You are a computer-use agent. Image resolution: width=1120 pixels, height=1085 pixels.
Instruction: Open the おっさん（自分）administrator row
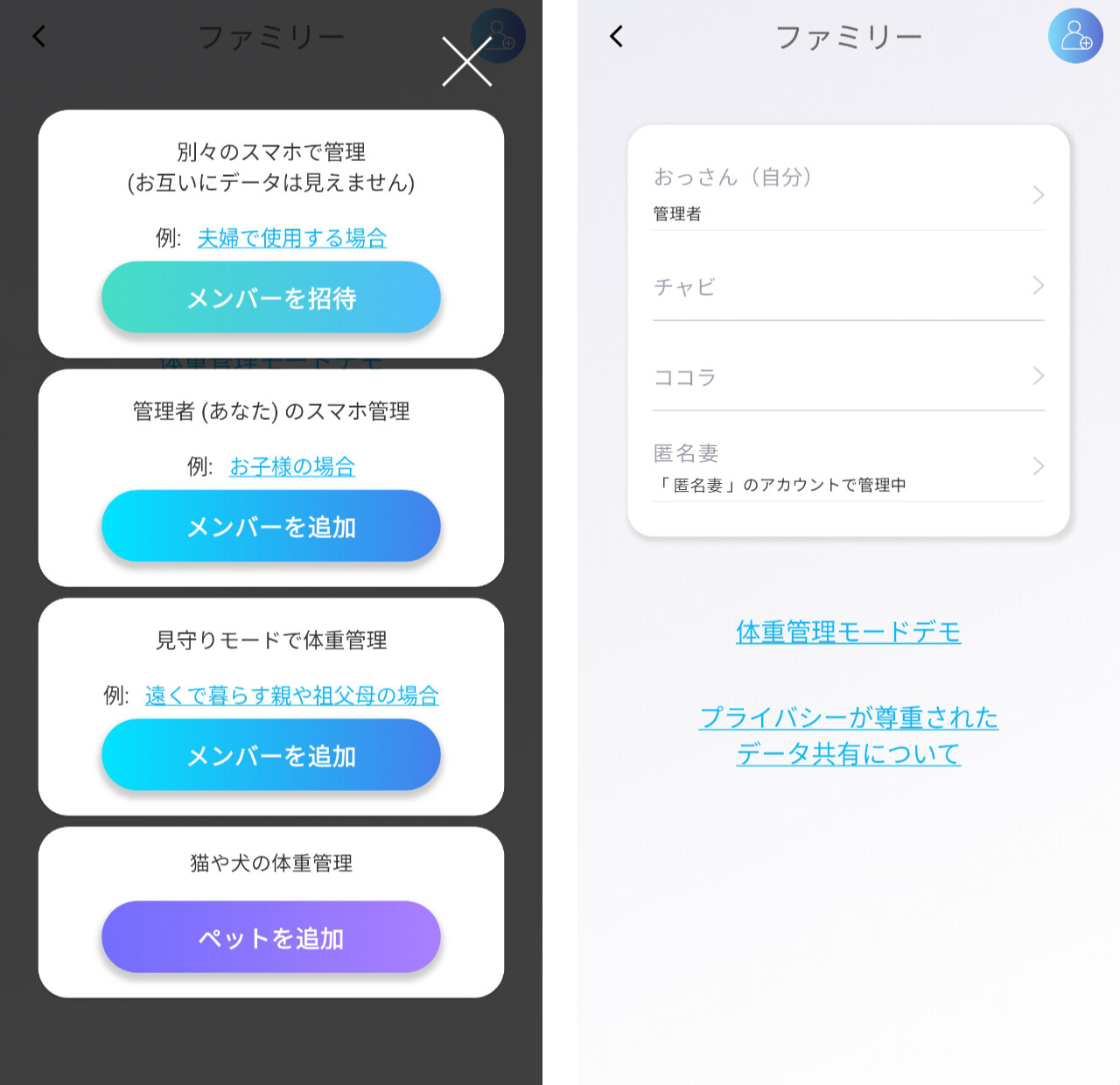[x=848, y=193]
